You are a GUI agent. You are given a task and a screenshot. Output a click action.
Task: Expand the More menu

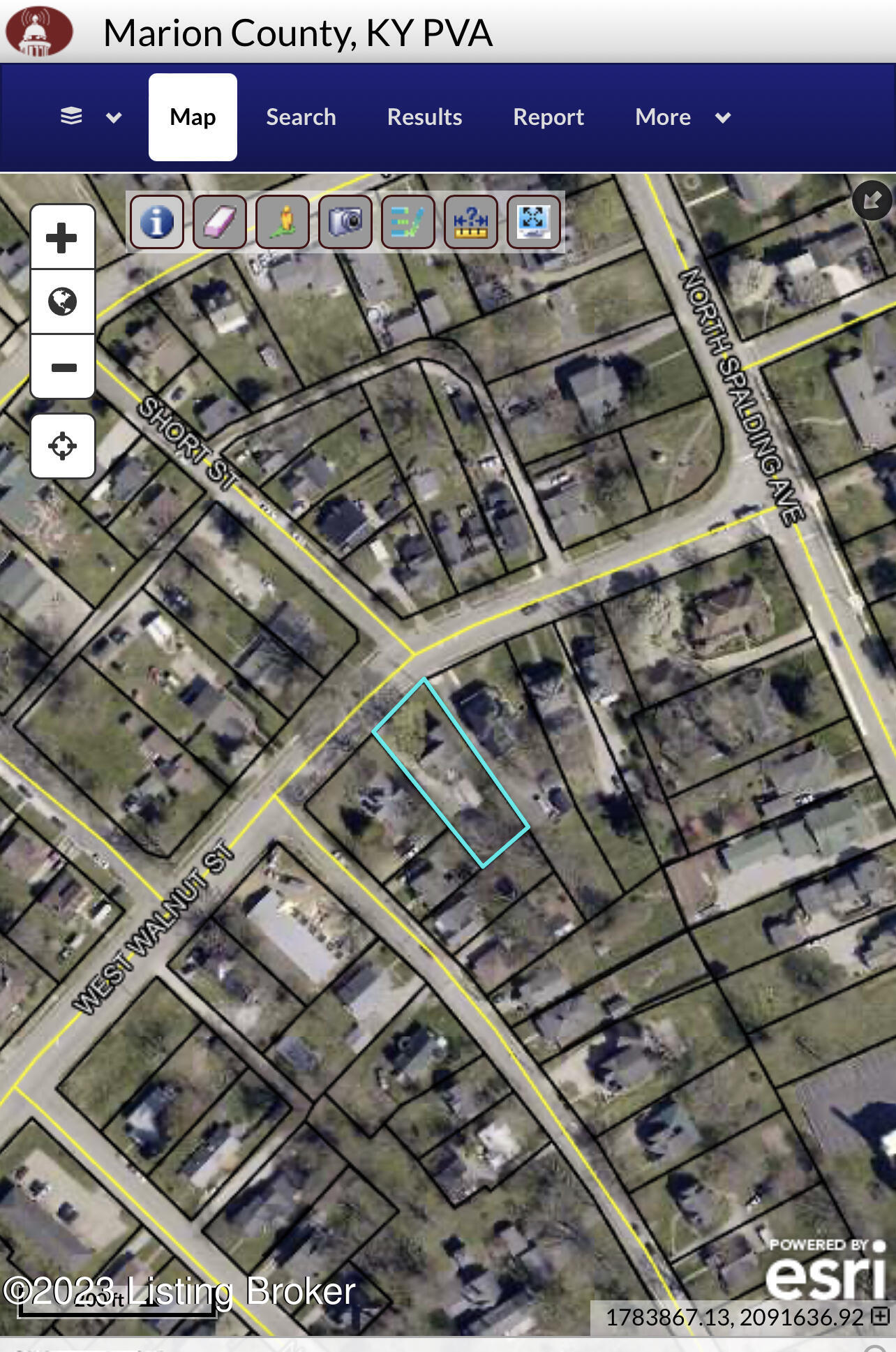pyautogui.click(x=682, y=117)
